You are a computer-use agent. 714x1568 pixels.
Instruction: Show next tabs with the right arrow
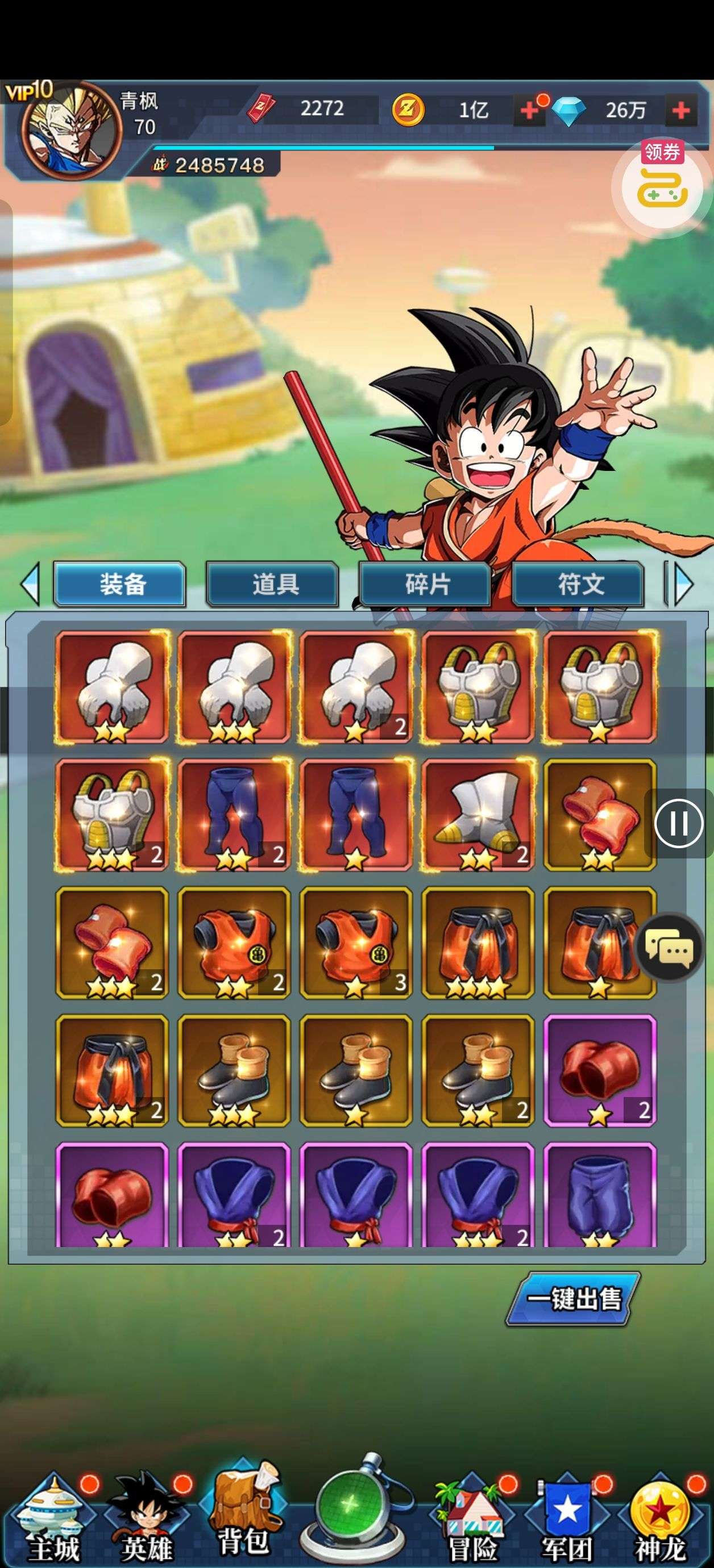[x=683, y=585]
